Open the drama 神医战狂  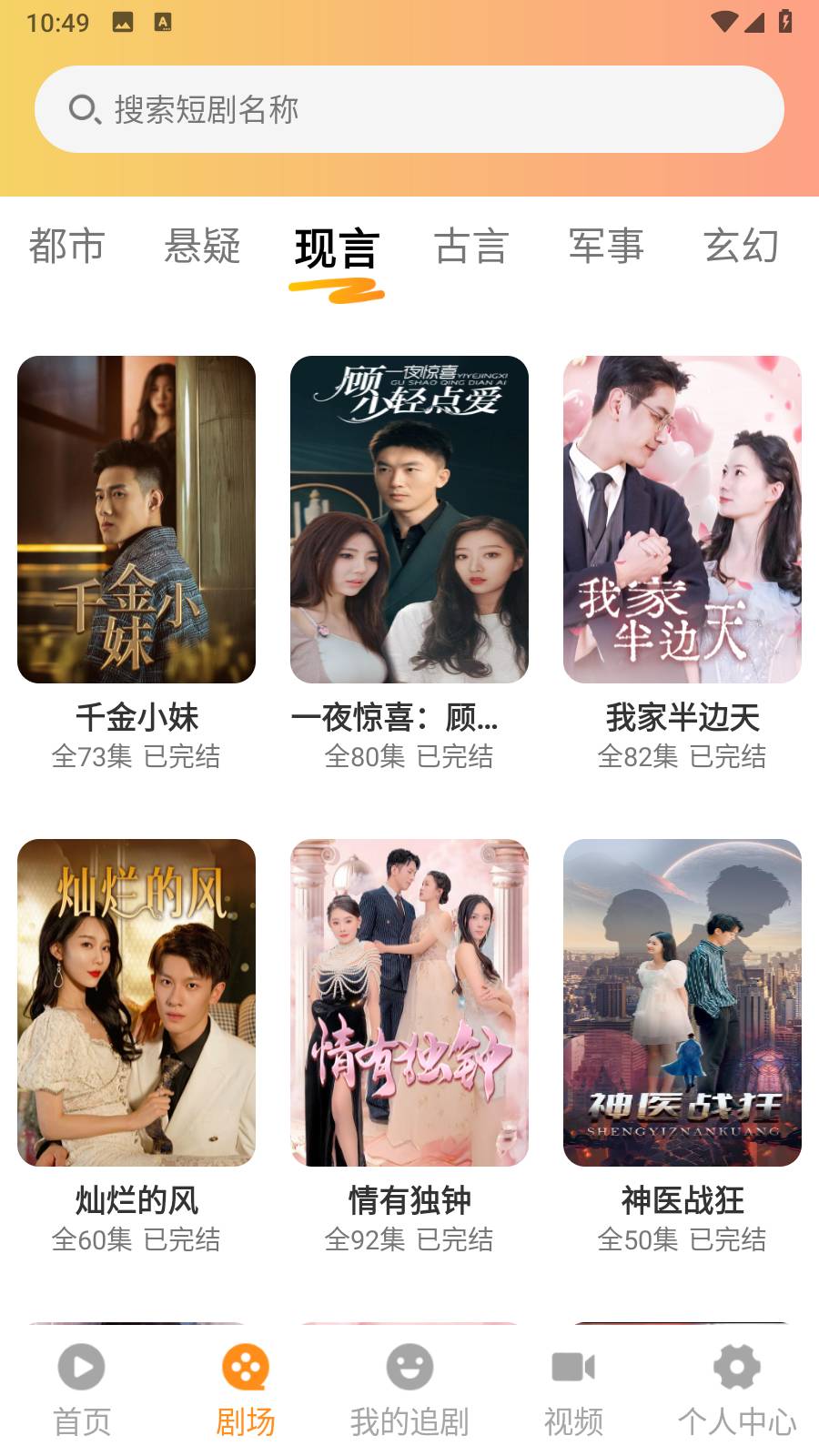click(x=683, y=1004)
